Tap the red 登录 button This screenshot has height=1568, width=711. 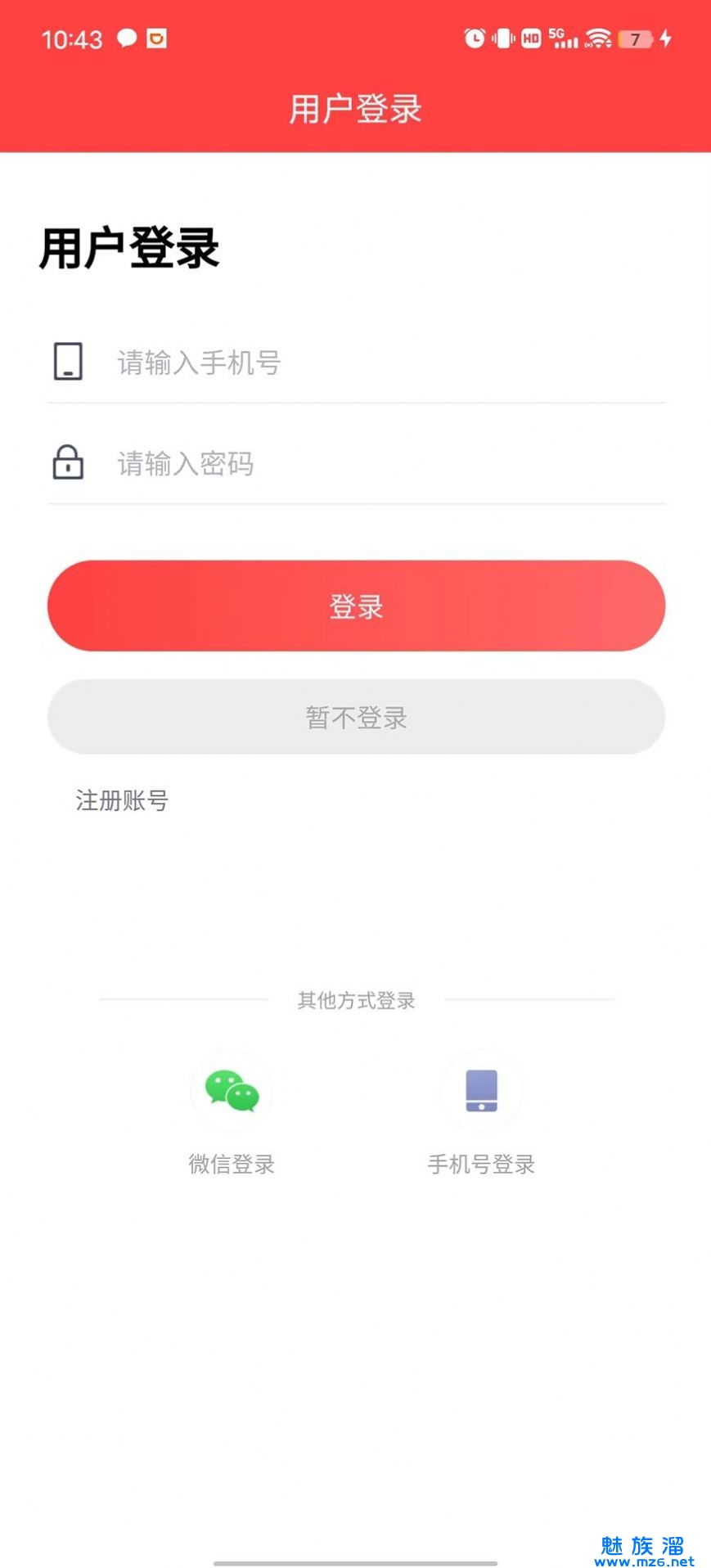tap(356, 606)
